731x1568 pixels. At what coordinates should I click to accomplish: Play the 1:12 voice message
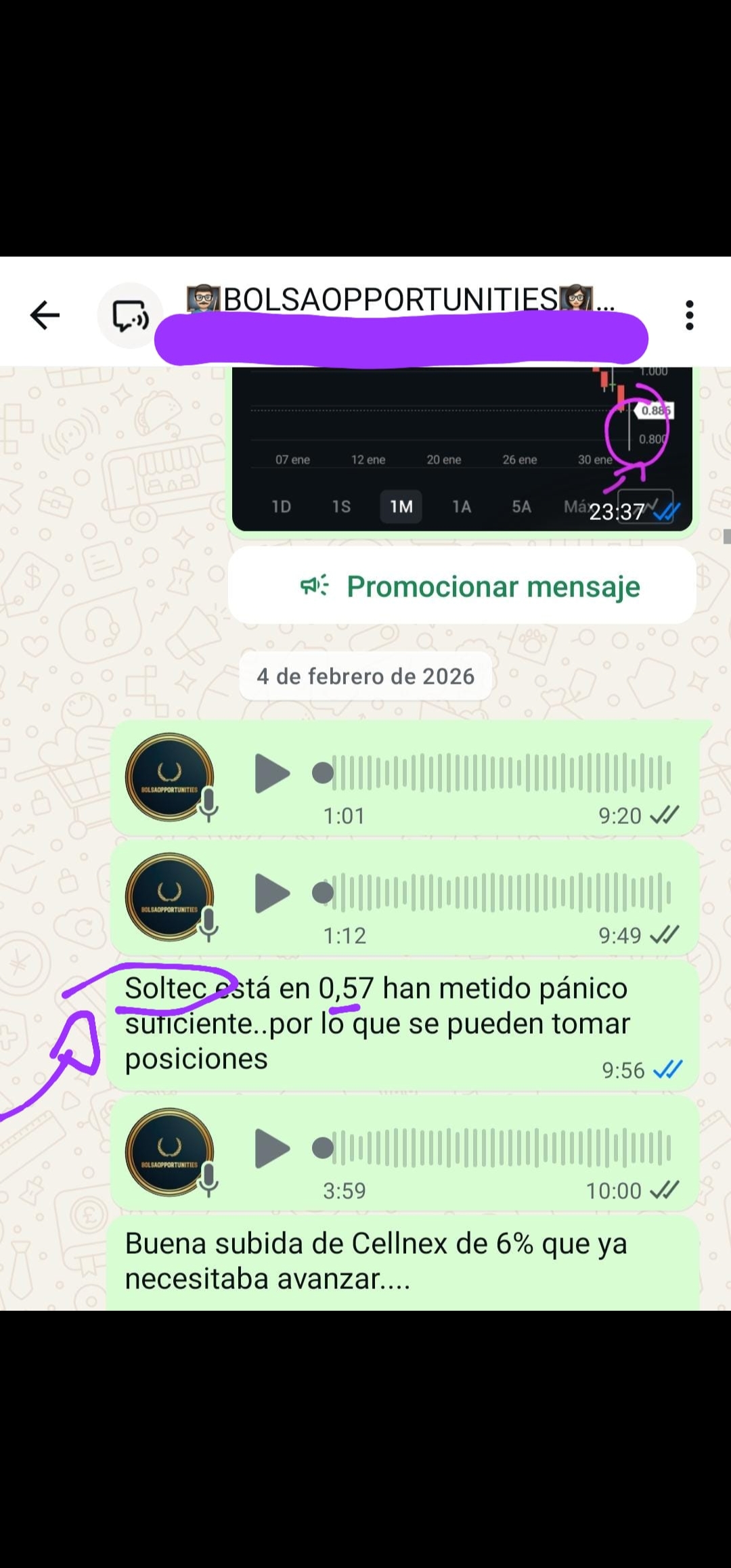pos(271,893)
